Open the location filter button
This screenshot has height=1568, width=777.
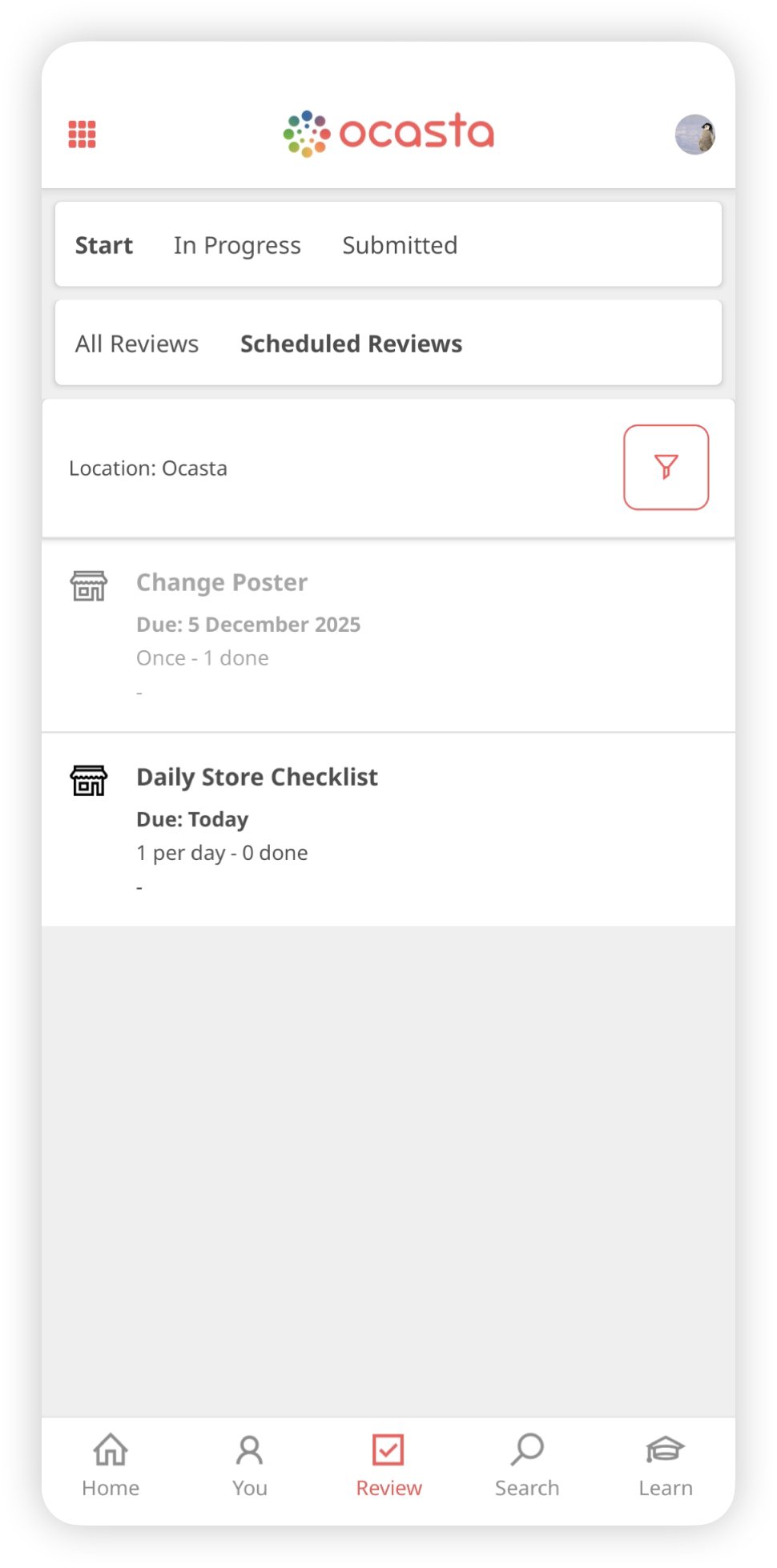coord(666,467)
